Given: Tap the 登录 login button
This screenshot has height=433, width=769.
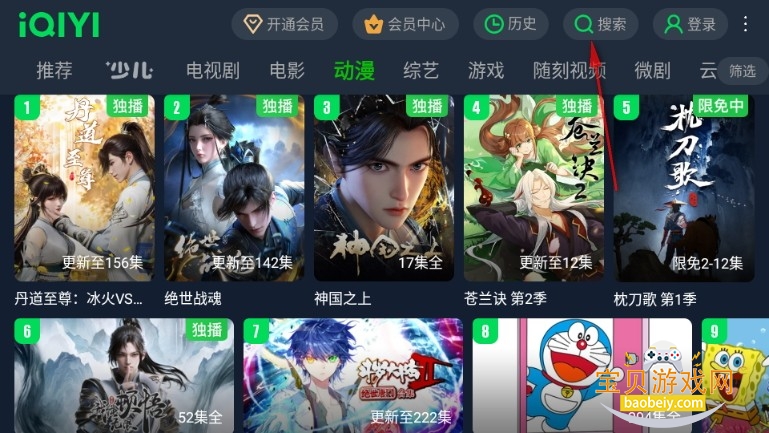Looking at the screenshot, I should [690, 24].
